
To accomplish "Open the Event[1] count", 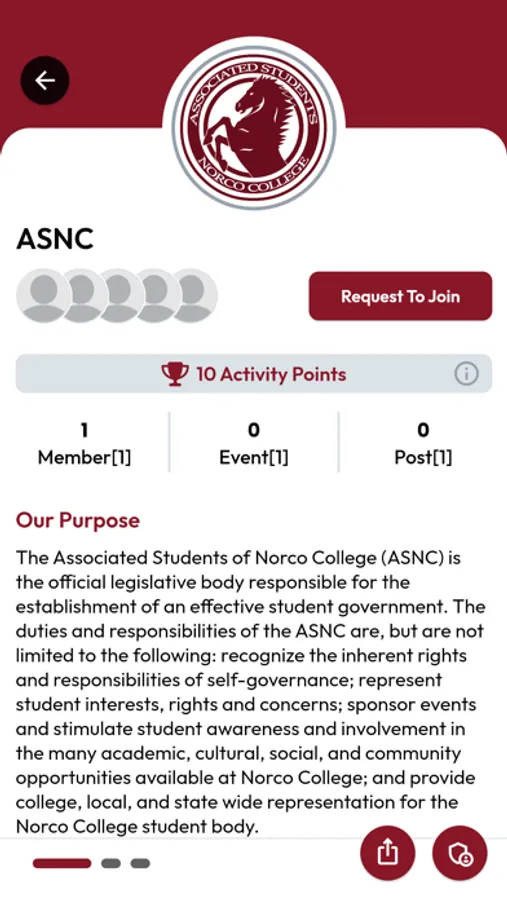I will click(254, 443).
